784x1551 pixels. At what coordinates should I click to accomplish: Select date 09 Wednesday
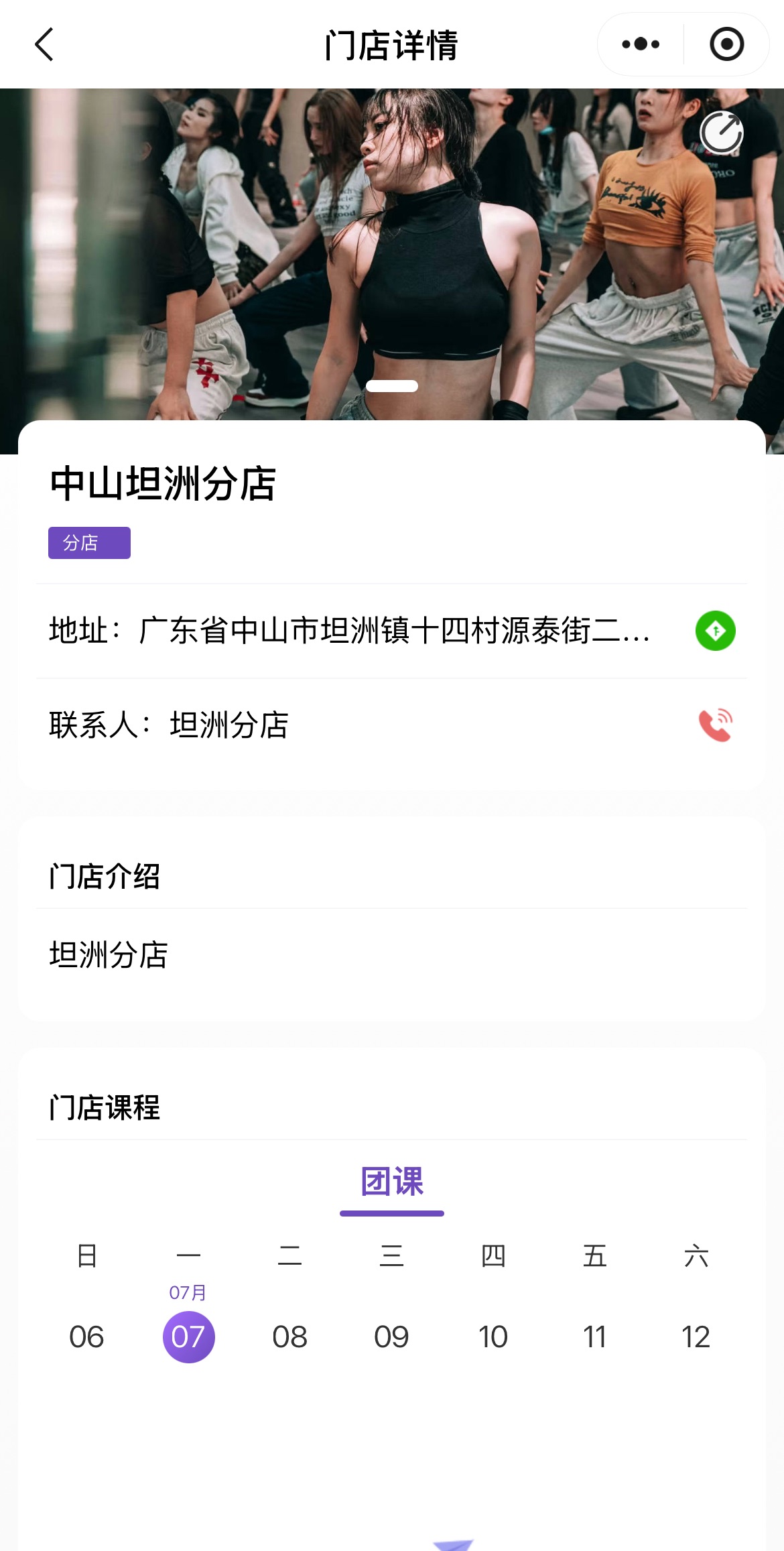click(392, 1337)
